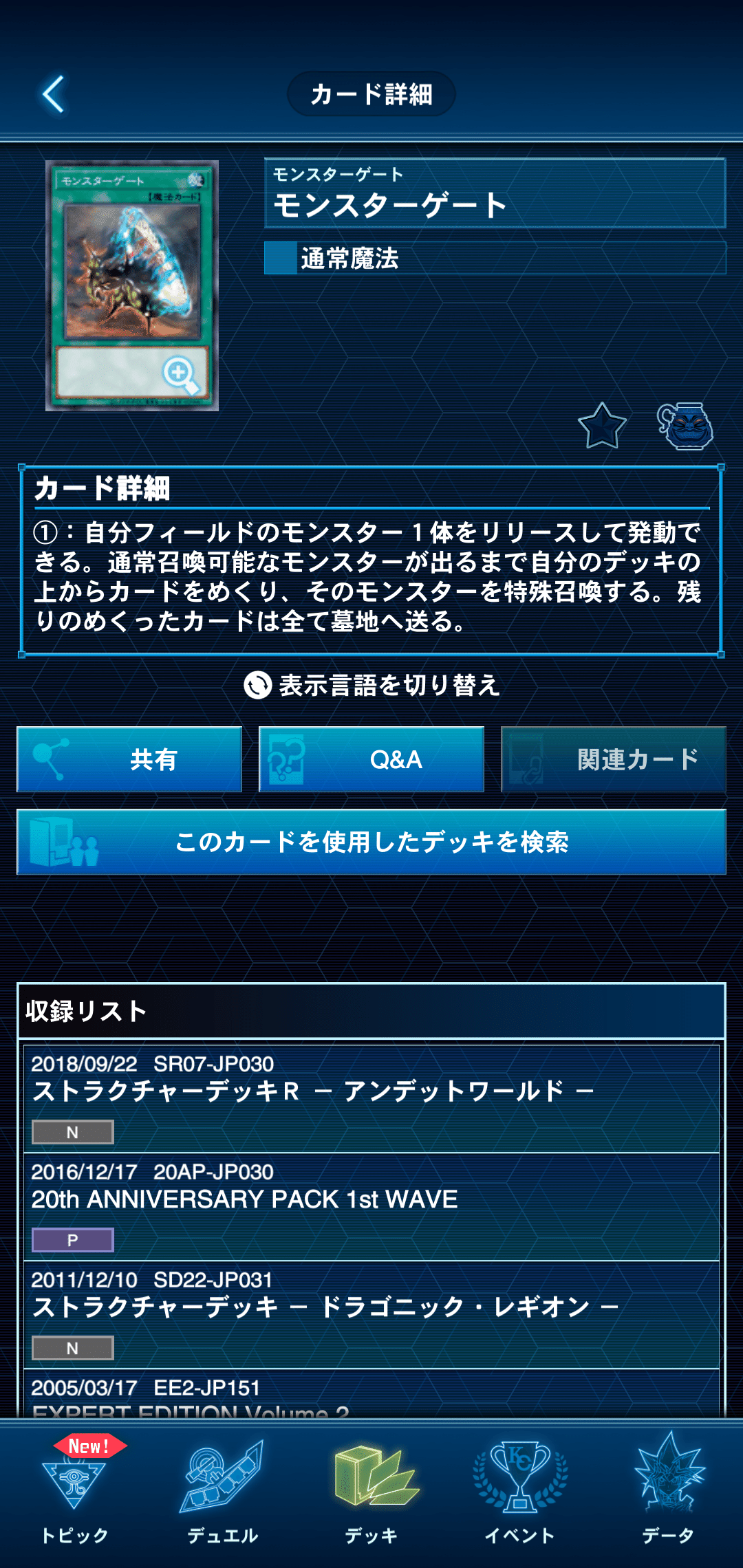Tap the blue pot icon beside the star
This screenshot has width=743, height=1568.
[x=685, y=426]
